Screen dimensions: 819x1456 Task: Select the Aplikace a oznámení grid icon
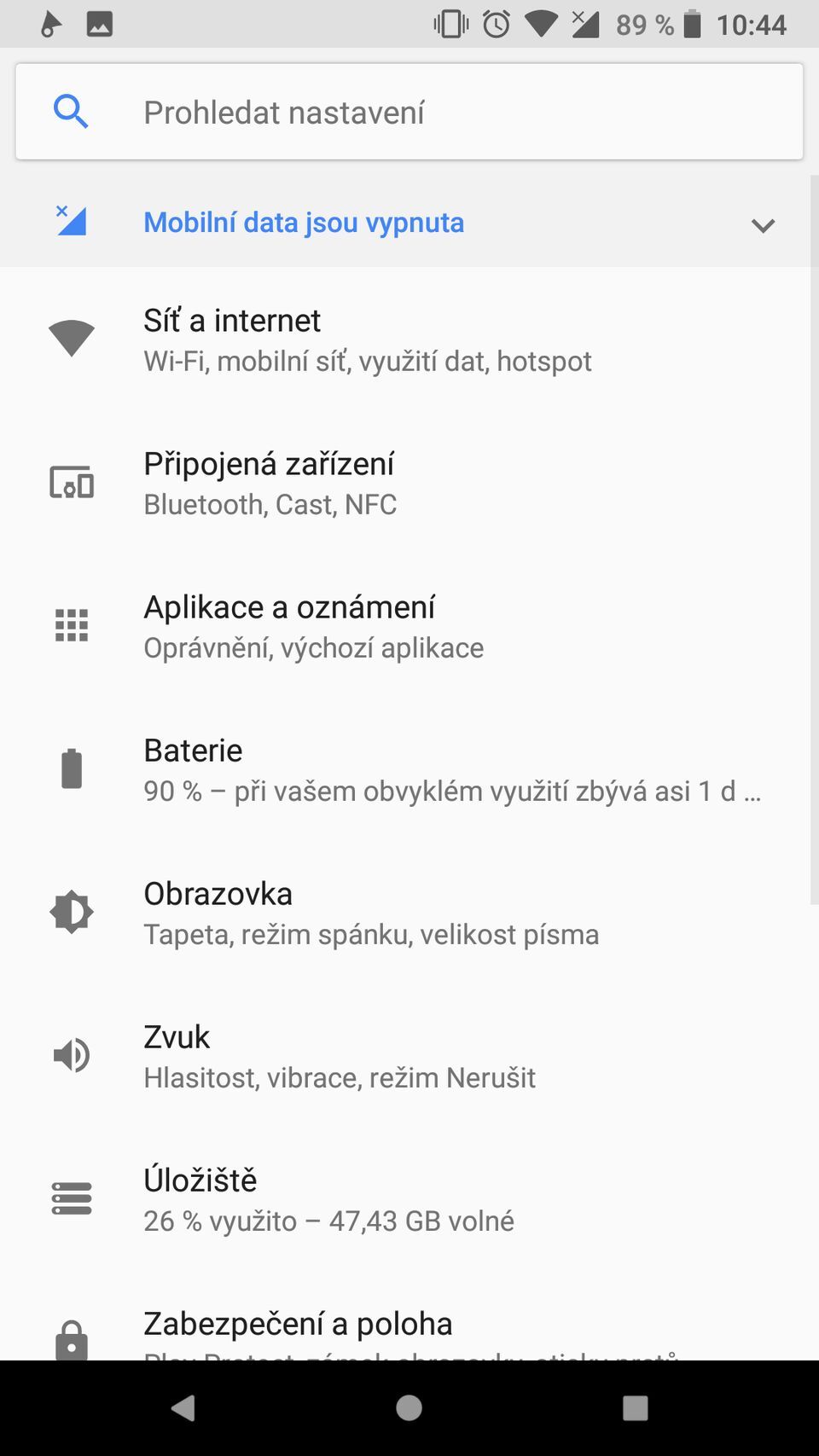72,624
